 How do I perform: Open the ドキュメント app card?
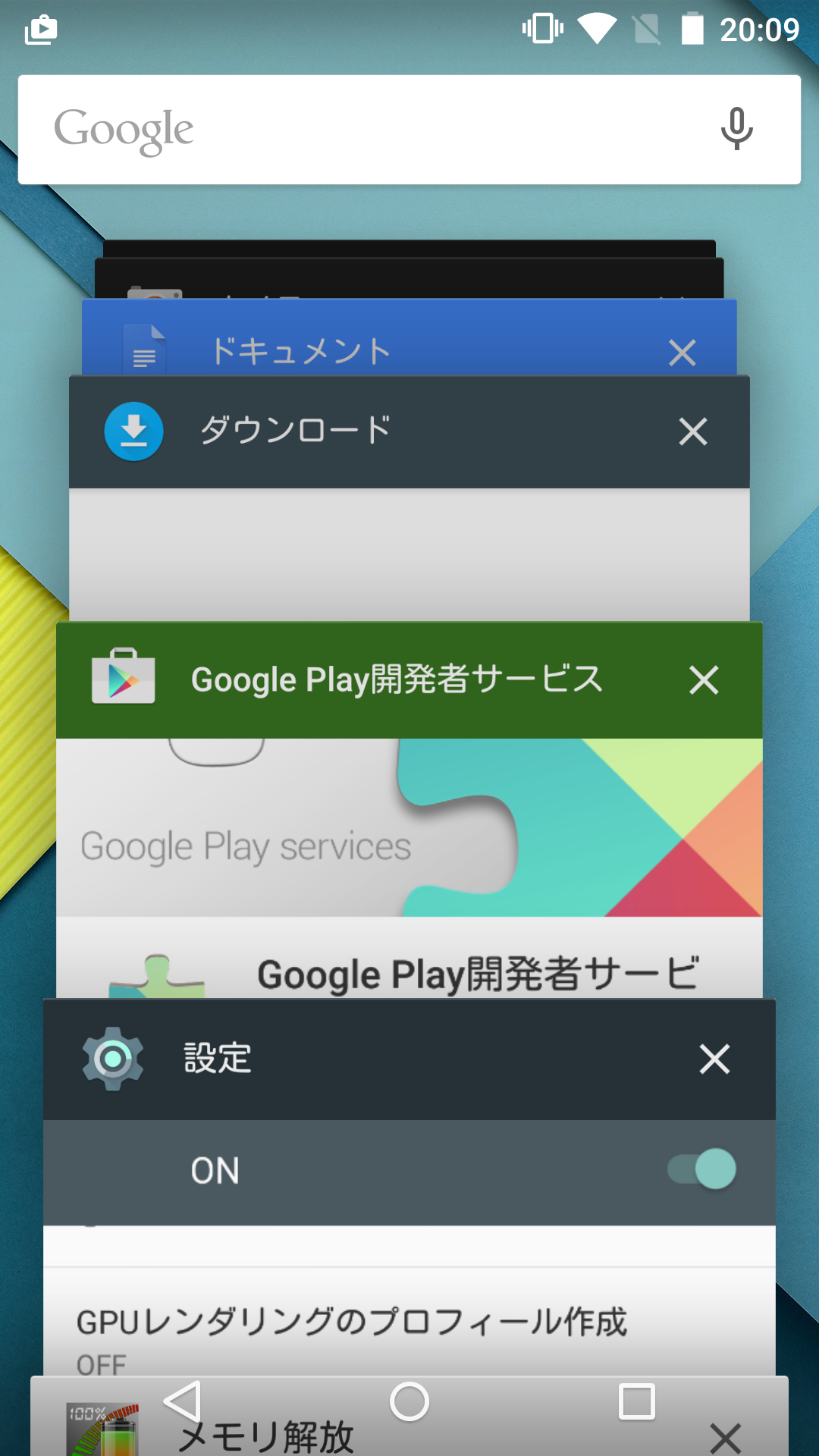(409, 338)
